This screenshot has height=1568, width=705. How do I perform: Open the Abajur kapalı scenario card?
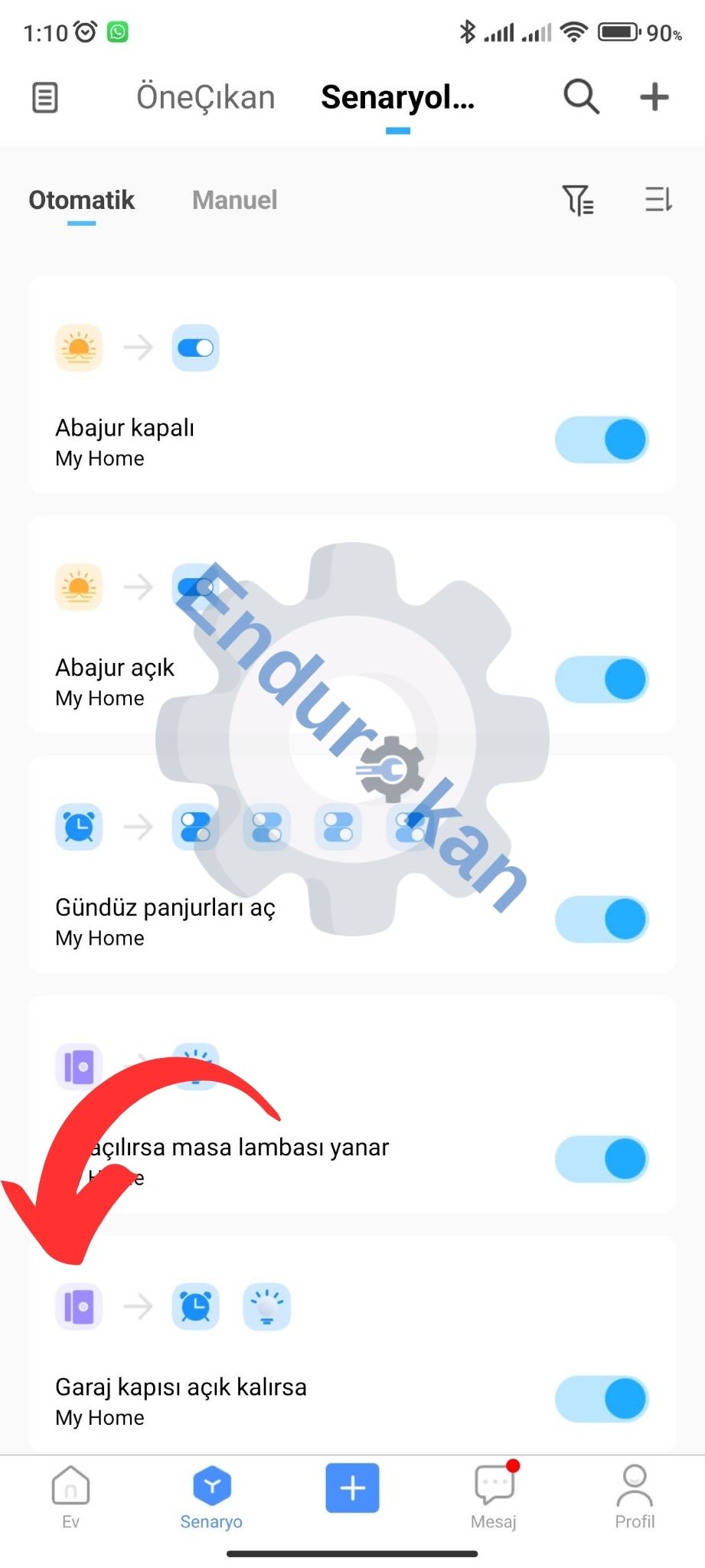pos(352,385)
